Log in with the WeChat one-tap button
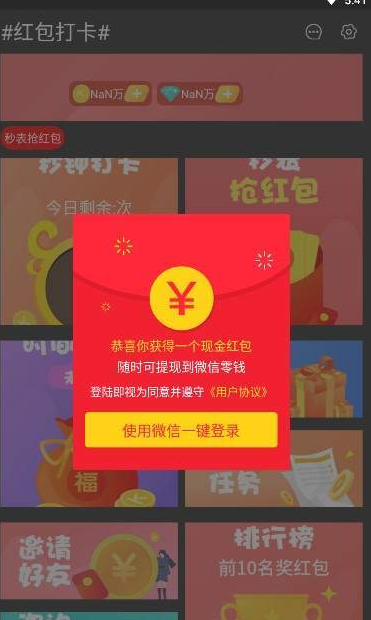Image resolution: width=371 pixels, height=620 pixels. pyautogui.click(x=181, y=430)
